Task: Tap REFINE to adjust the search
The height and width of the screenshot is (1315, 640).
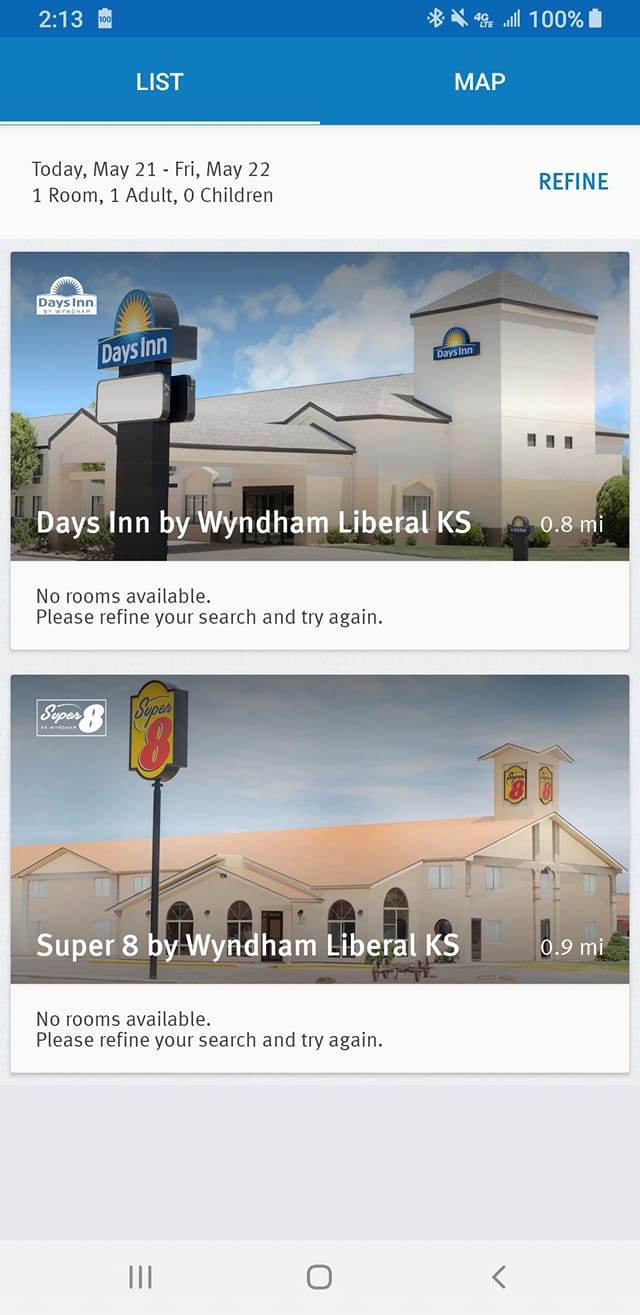Action: coord(573,182)
